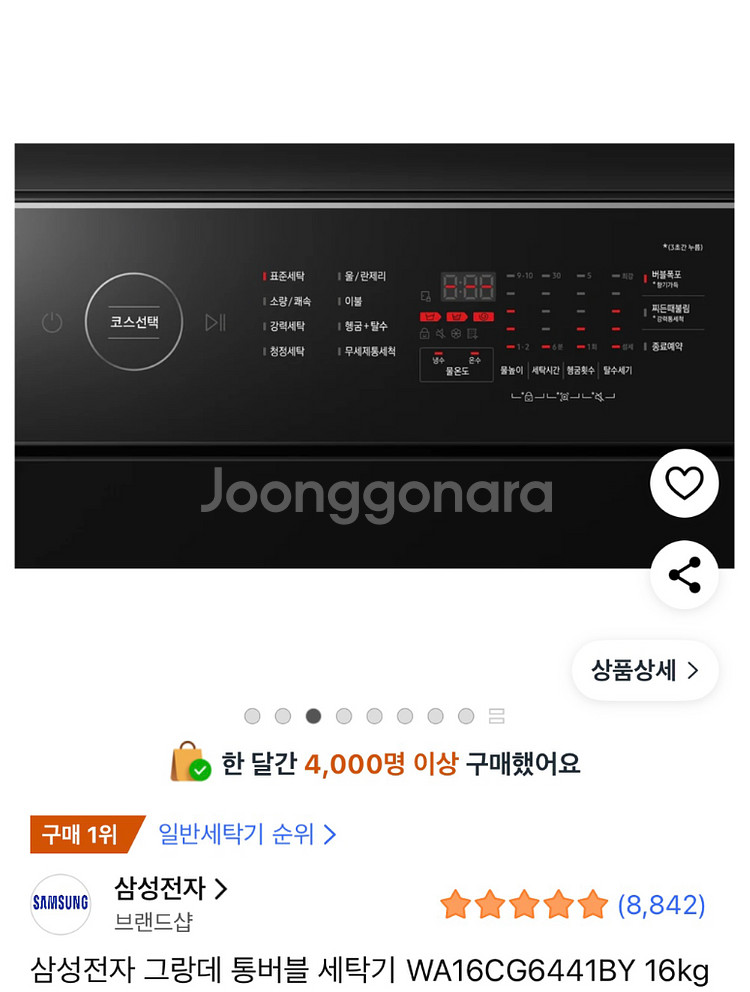Select the third carousel dot indicator
Screen dimensions: 750x992
[313, 715]
